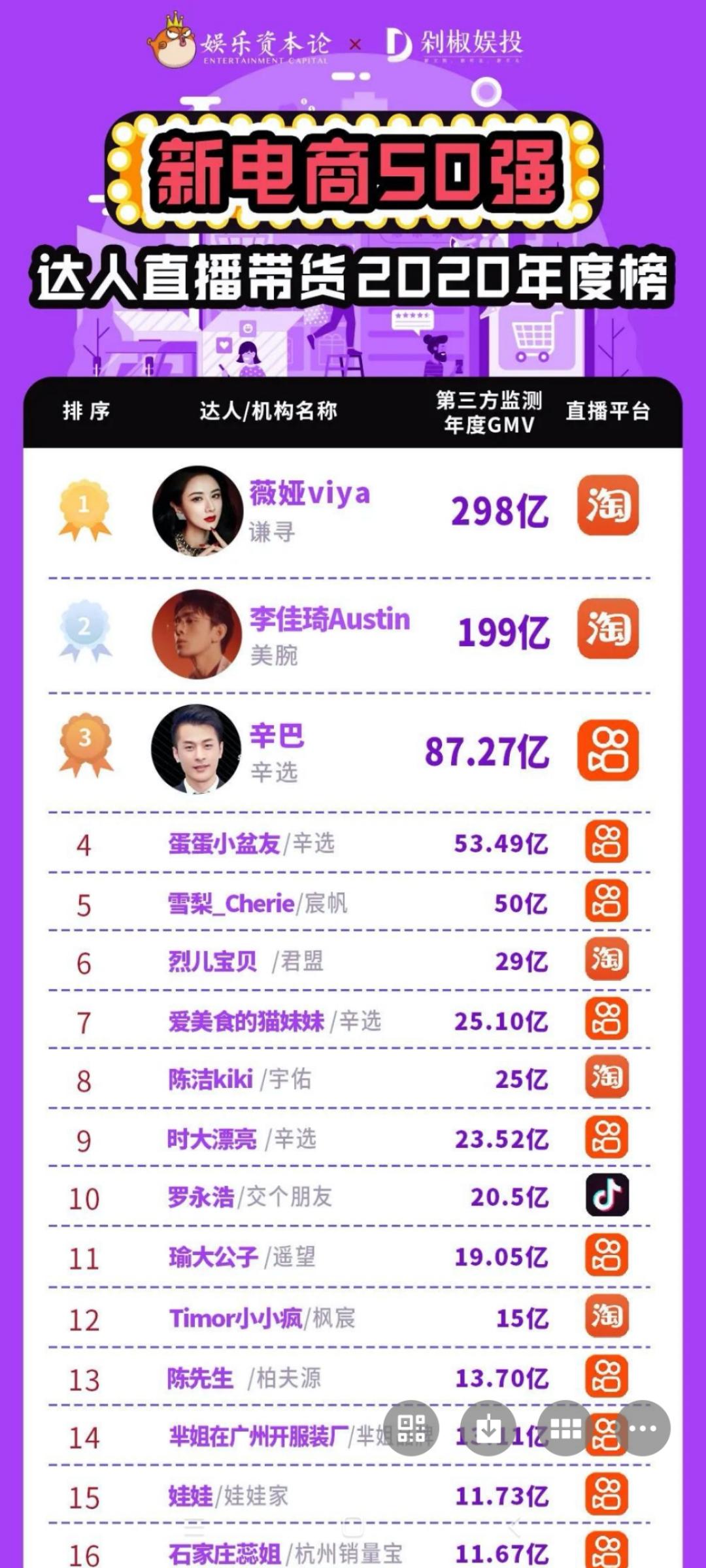This screenshot has height=1568, width=706.
Task: Open the grid view of all images
Action: pos(565,1429)
